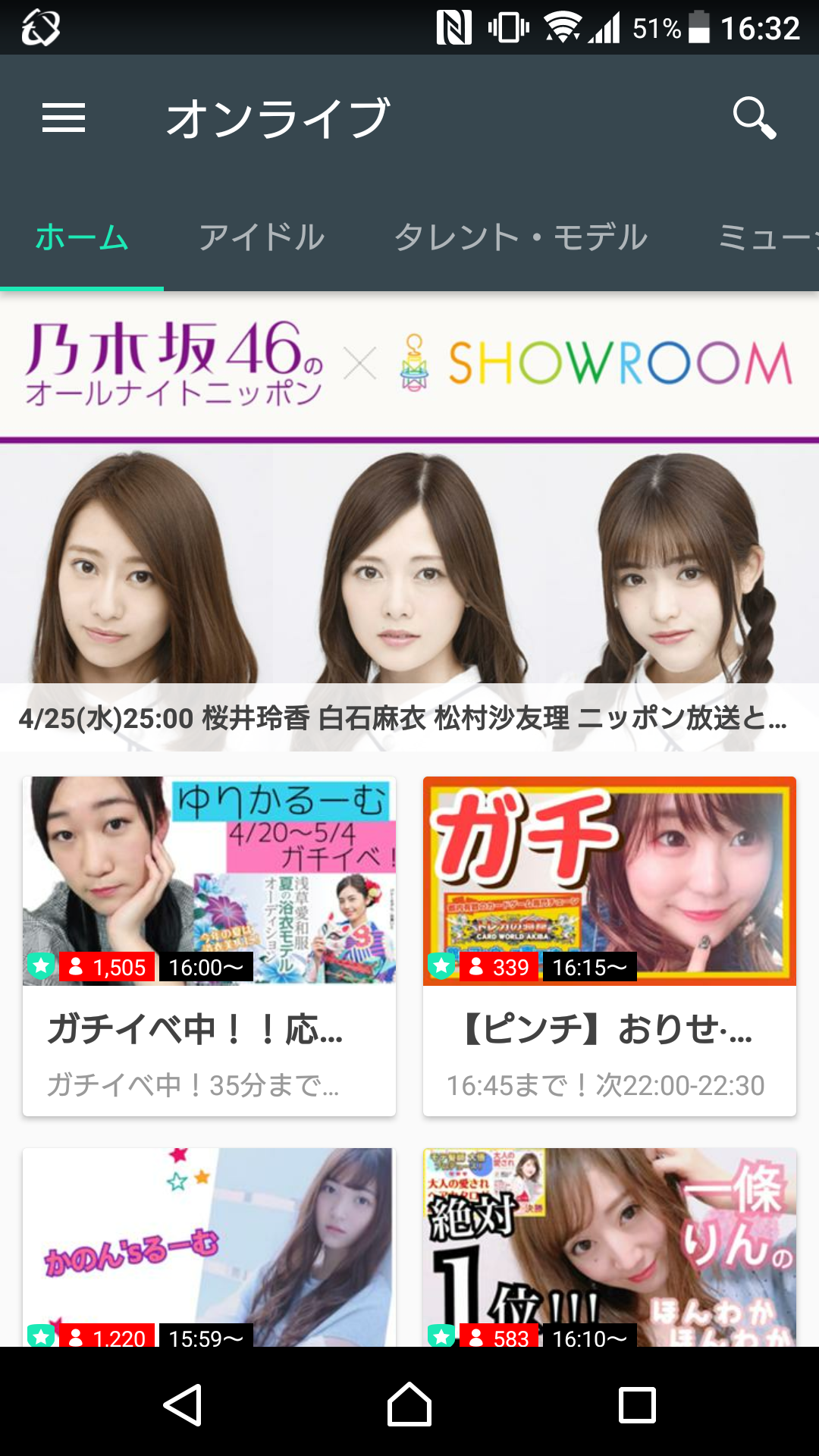Image resolution: width=819 pixels, height=1456 pixels.
Task: Open the 乃木坂46 オールナイトニッポン banner
Action: [x=409, y=523]
